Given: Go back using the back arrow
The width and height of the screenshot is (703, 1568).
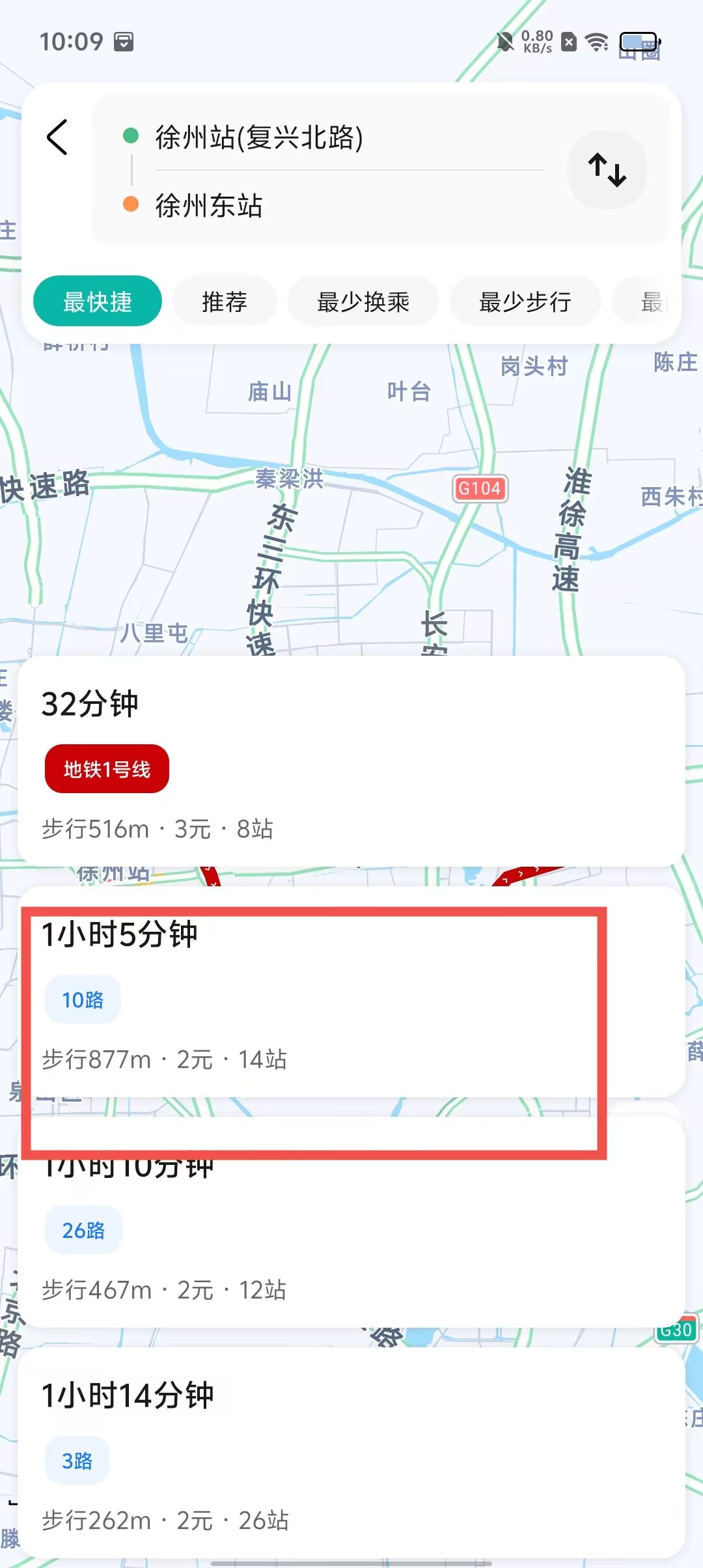Looking at the screenshot, I should tap(57, 137).
